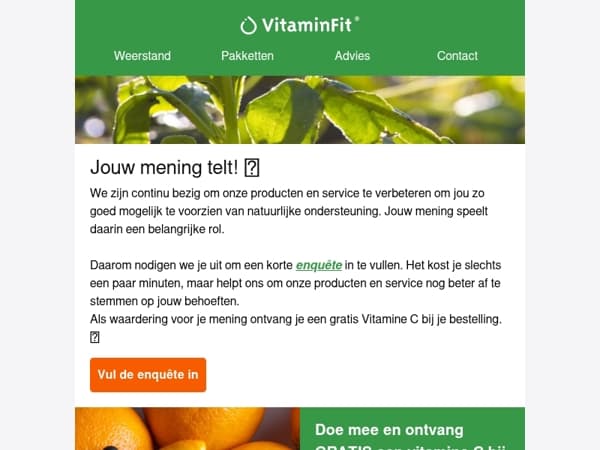Go to the Pakketten section
Viewport: 600px width, 450px height.
(x=247, y=56)
